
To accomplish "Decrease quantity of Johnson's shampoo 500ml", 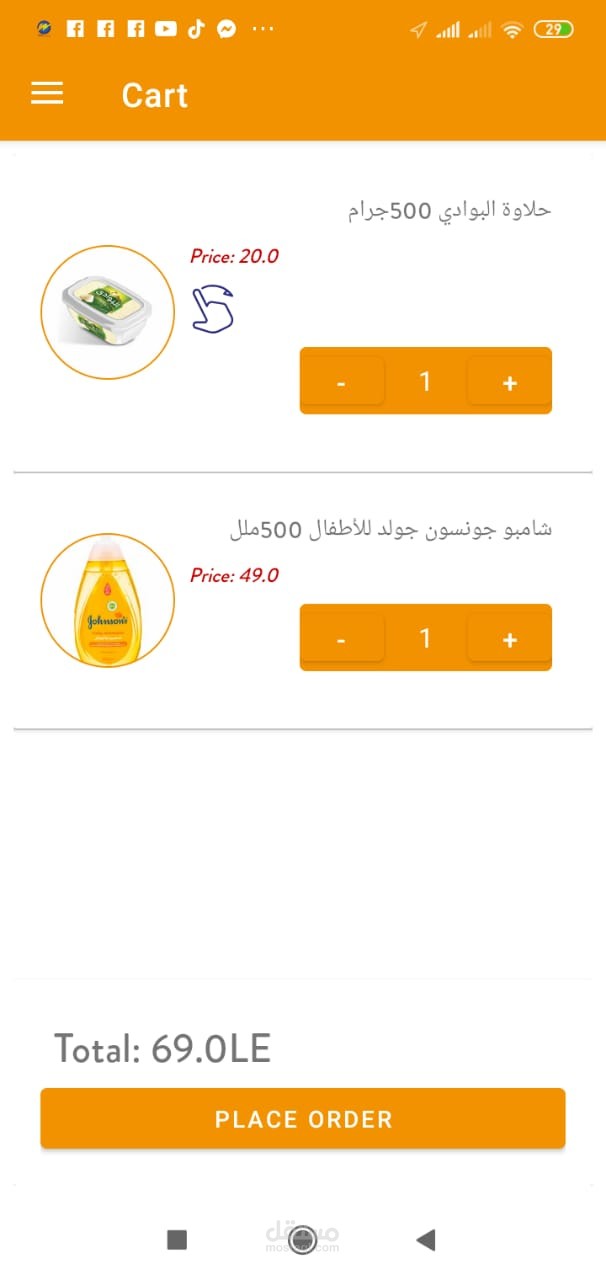I will tap(342, 639).
